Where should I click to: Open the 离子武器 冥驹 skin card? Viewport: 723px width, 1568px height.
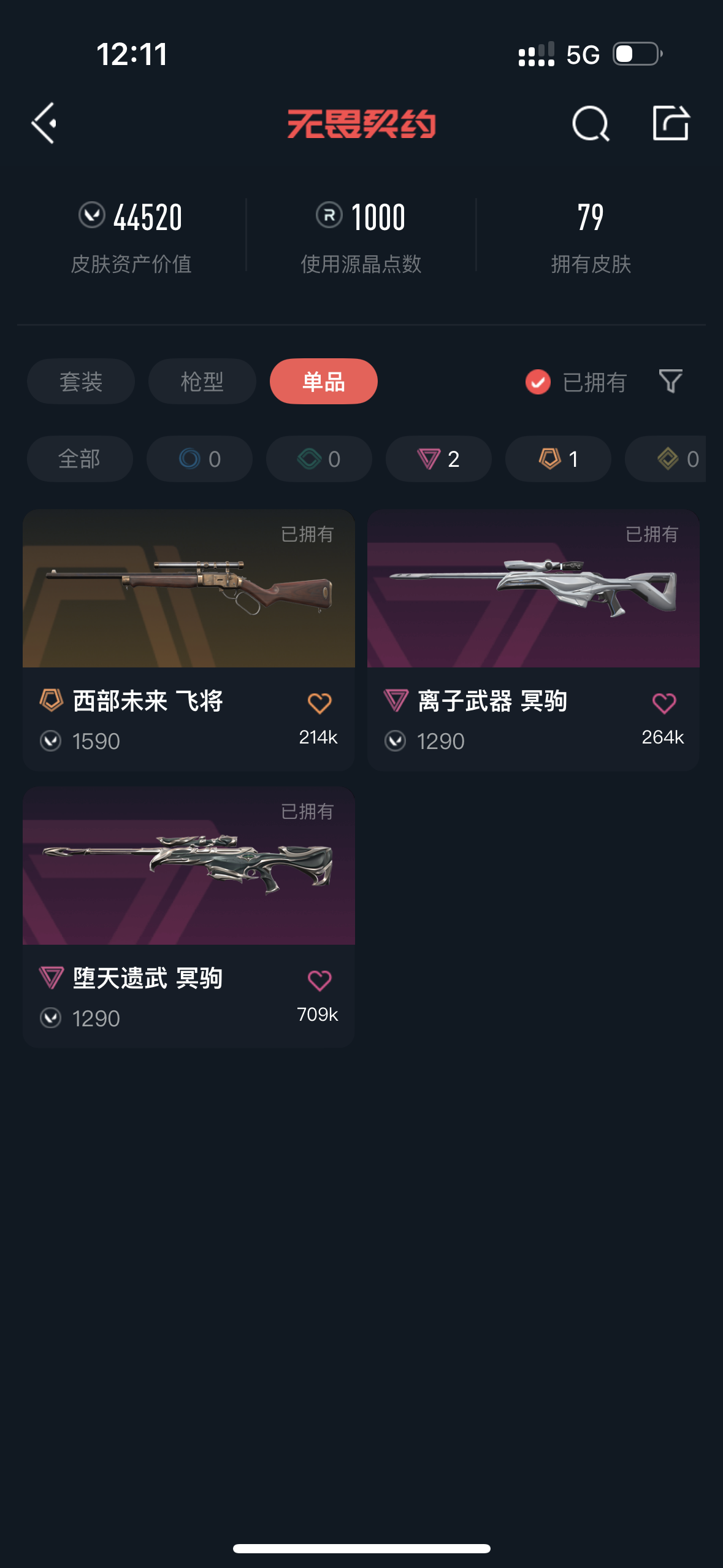click(x=533, y=589)
